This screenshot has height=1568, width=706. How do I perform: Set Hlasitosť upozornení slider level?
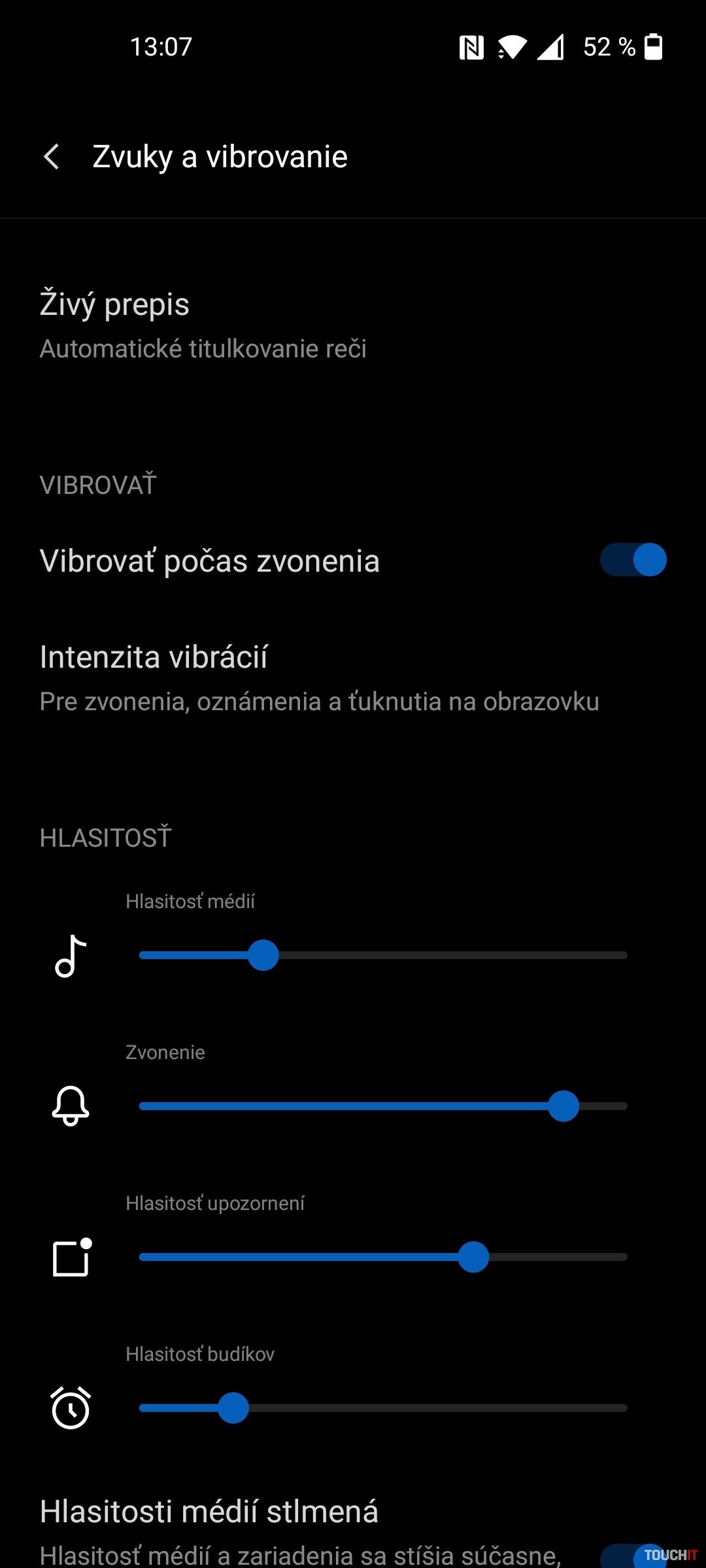click(x=383, y=1257)
